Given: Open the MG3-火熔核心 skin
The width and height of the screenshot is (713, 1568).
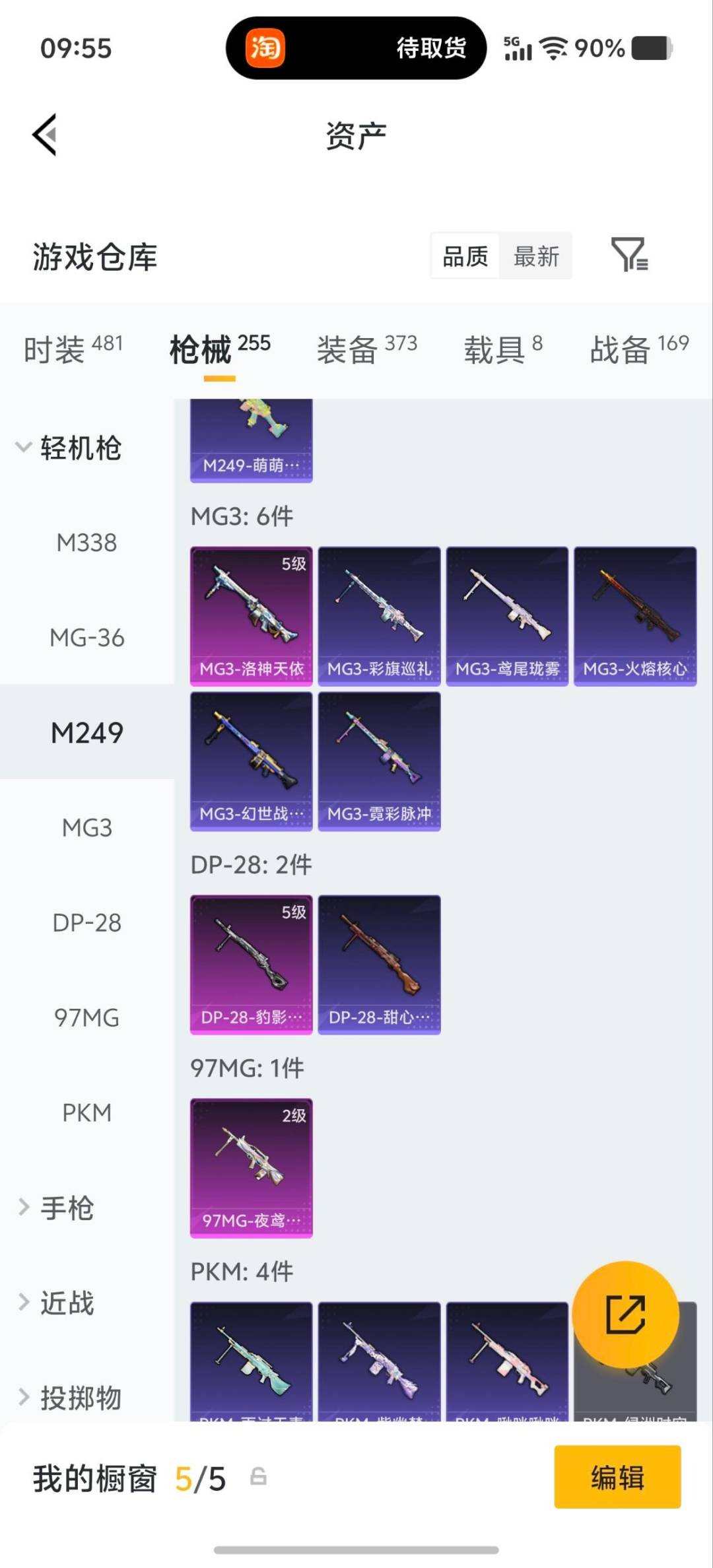Looking at the screenshot, I should [635, 616].
